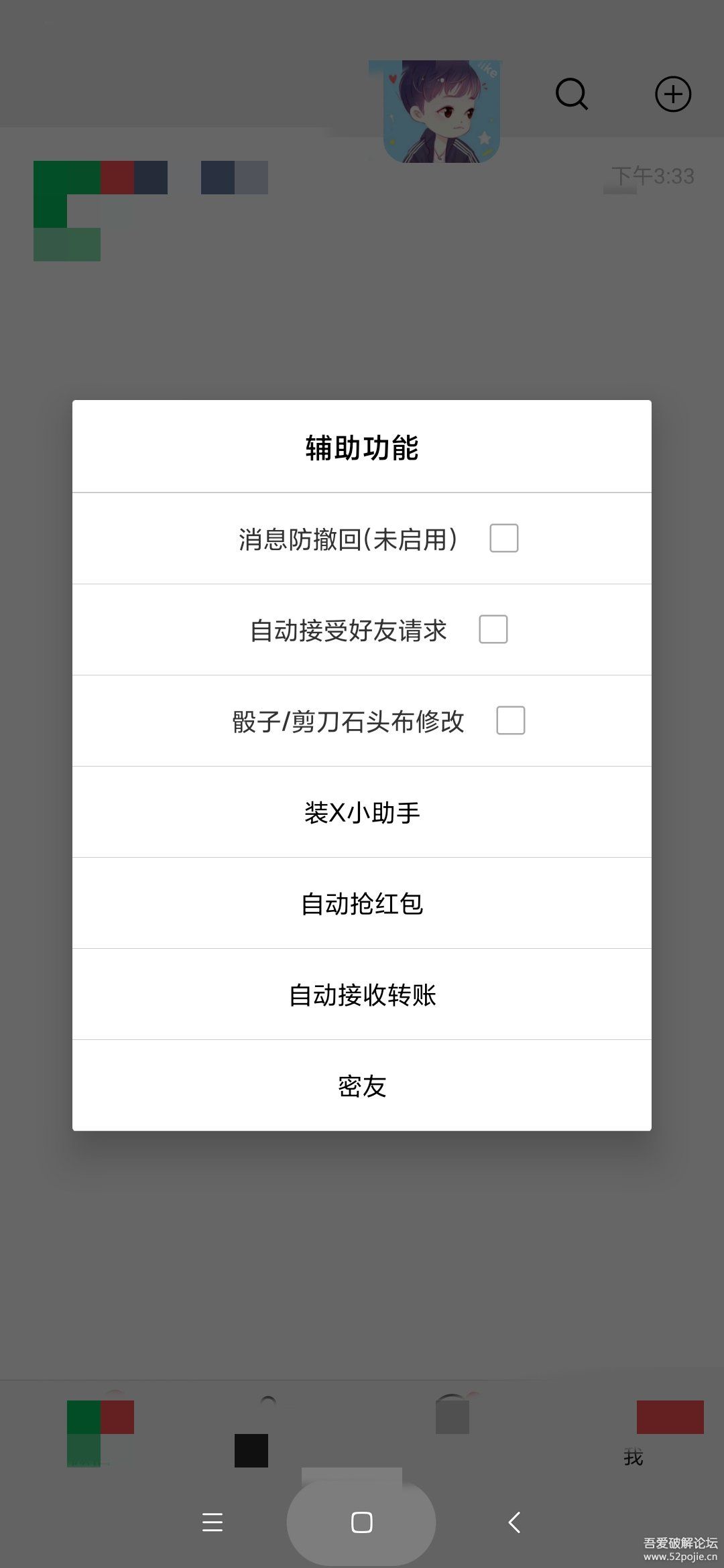Open the search magnifier icon
The image size is (724, 1568).
coord(572,94)
